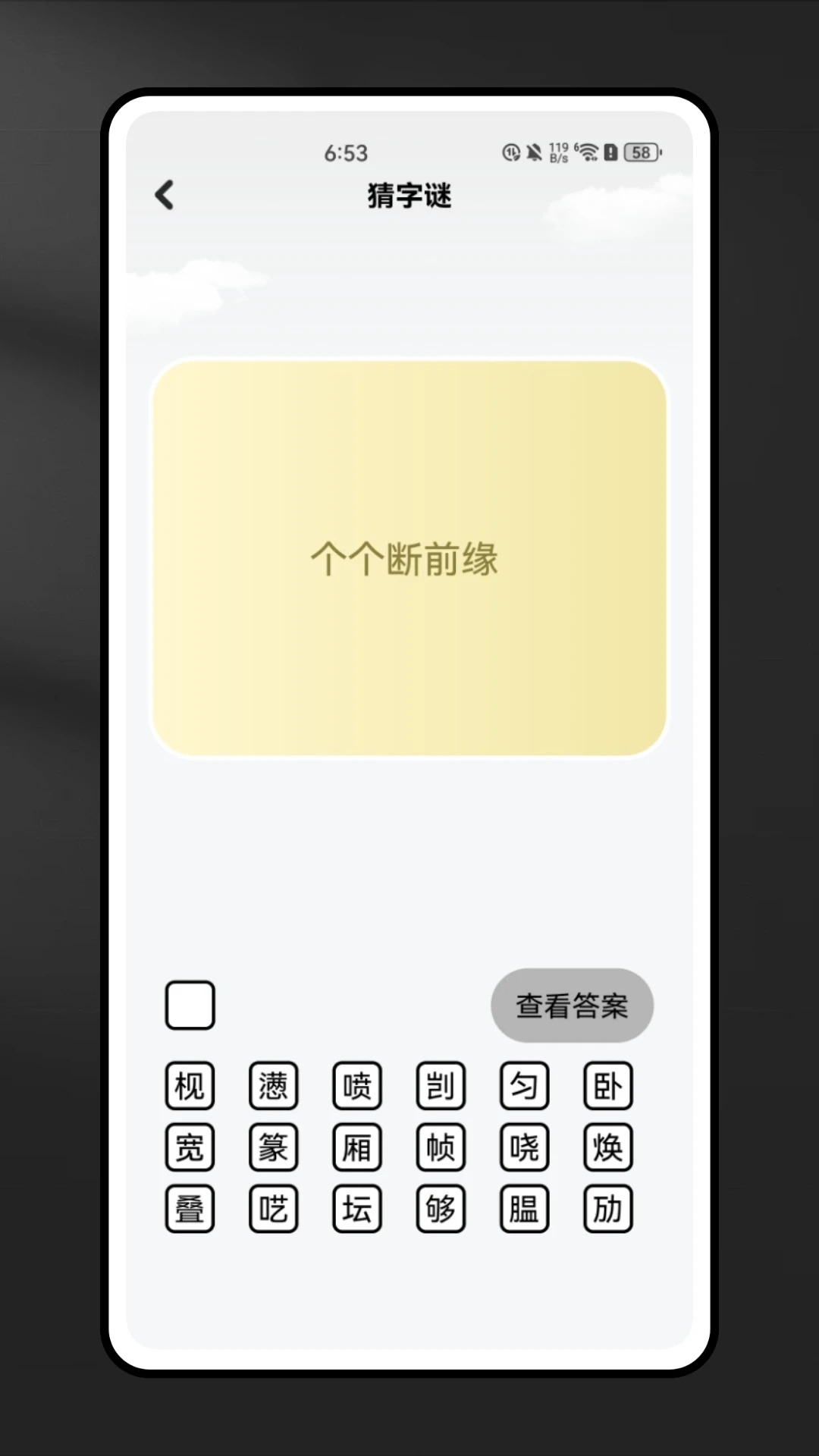Select the character tile 宽

pyautogui.click(x=190, y=1147)
